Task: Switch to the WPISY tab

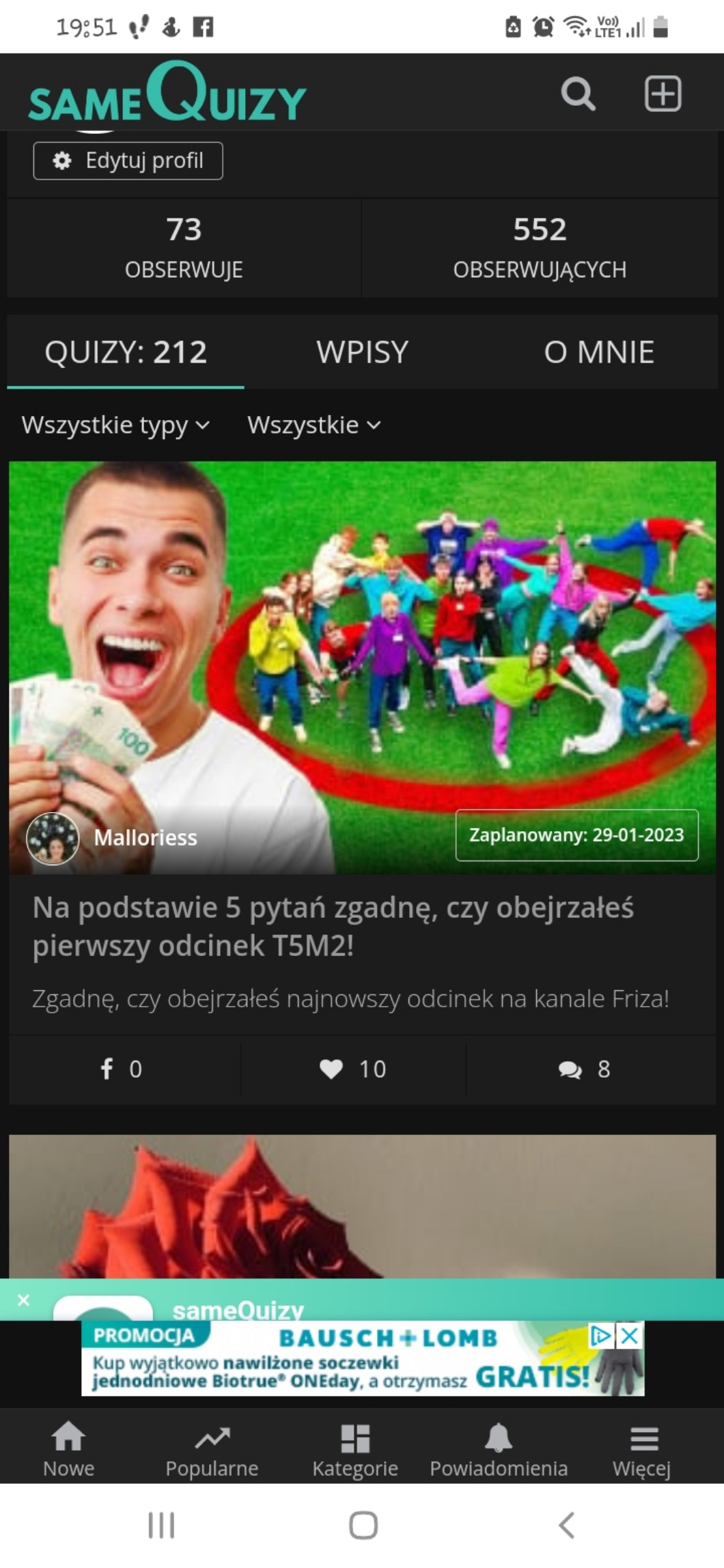Action: tap(362, 352)
